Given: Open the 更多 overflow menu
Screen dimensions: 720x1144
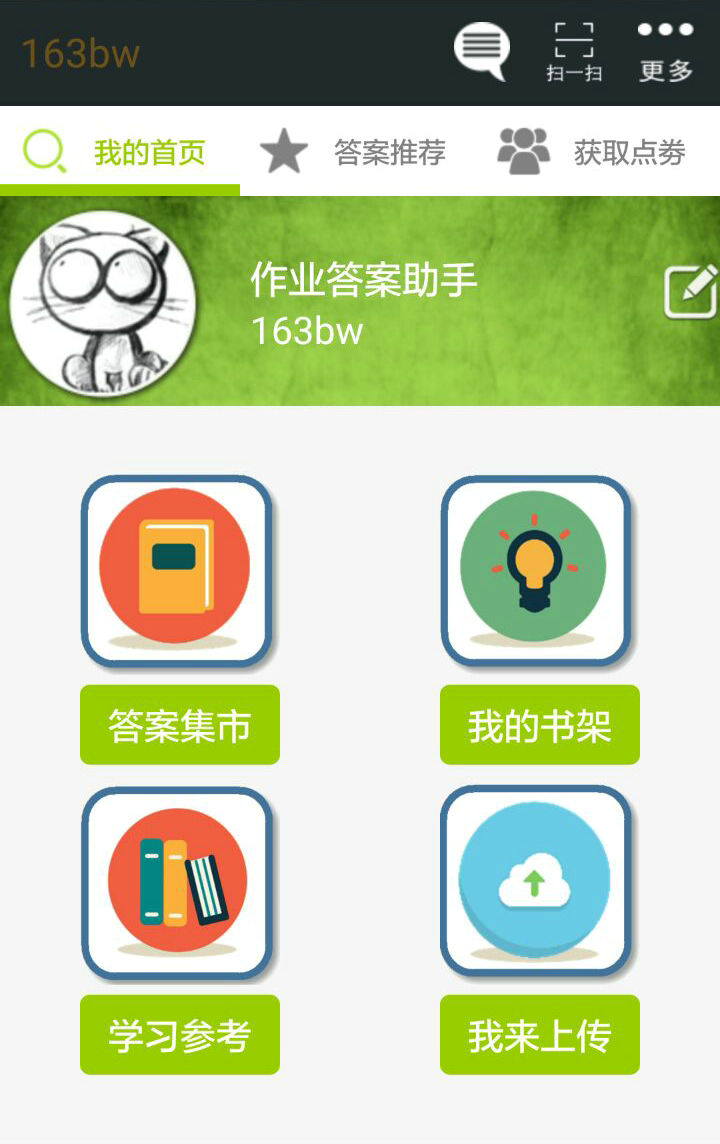Looking at the screenshot, I should 666,52.
